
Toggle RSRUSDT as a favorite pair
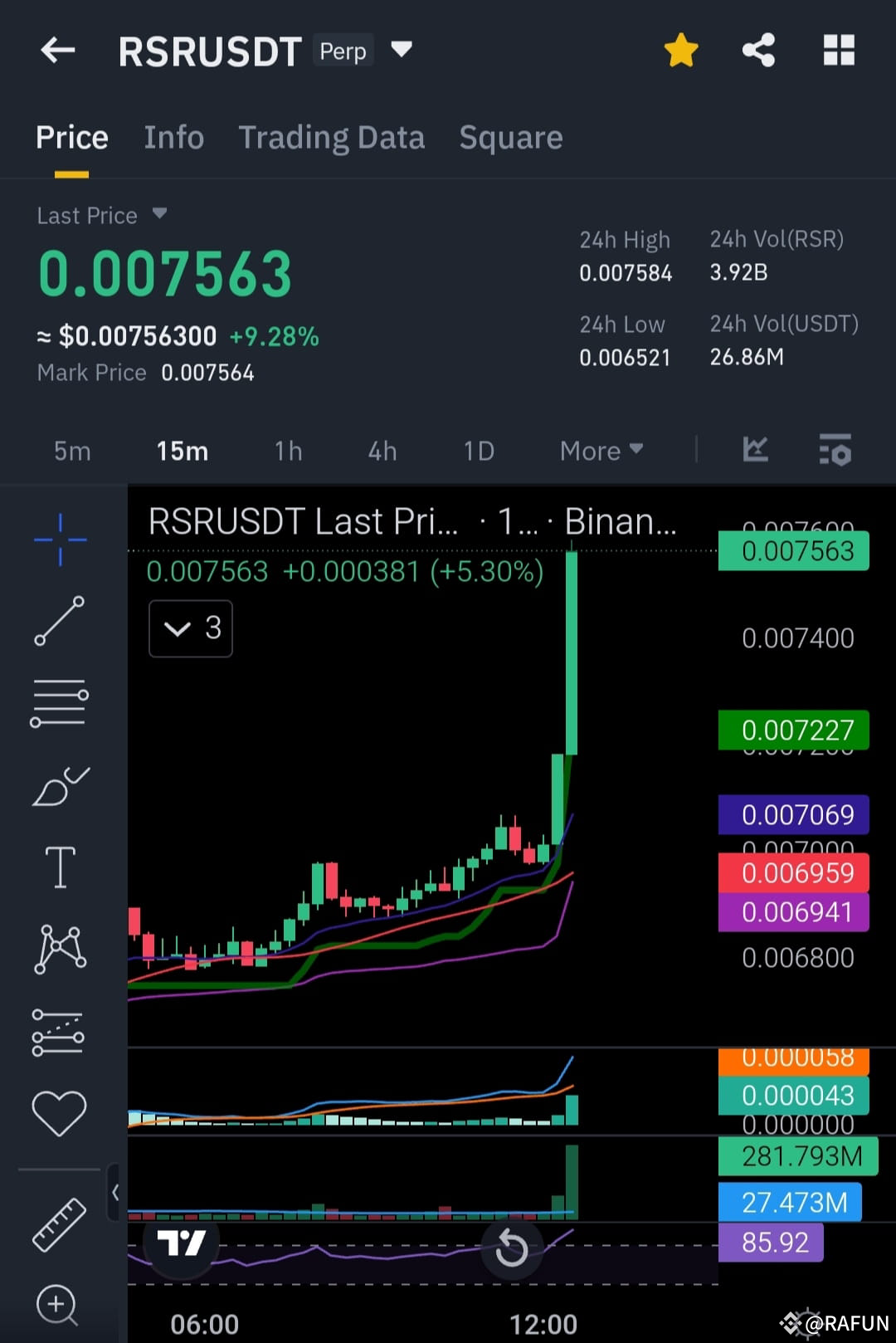tap(680, 50)
